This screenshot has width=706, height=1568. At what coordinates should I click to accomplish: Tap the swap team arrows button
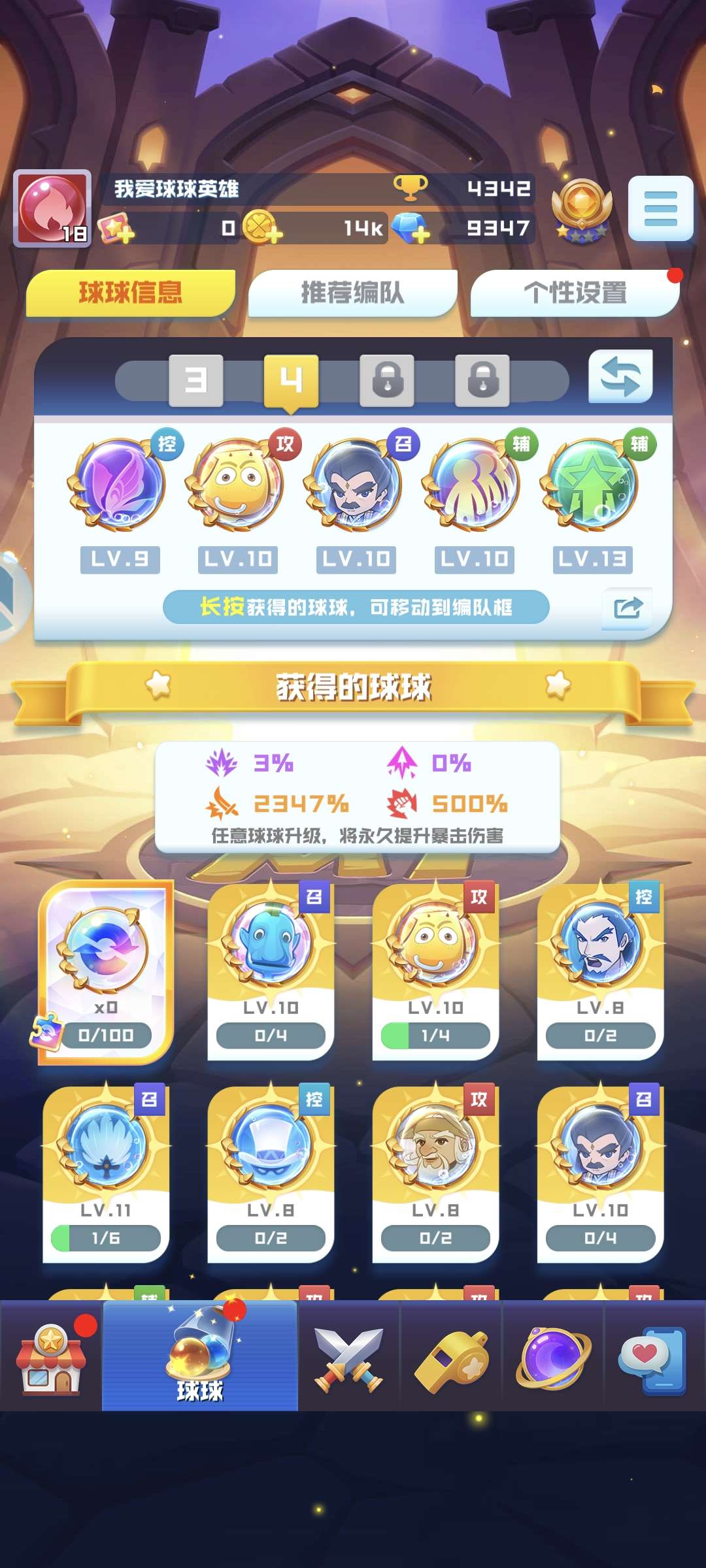tap(620, 377)
